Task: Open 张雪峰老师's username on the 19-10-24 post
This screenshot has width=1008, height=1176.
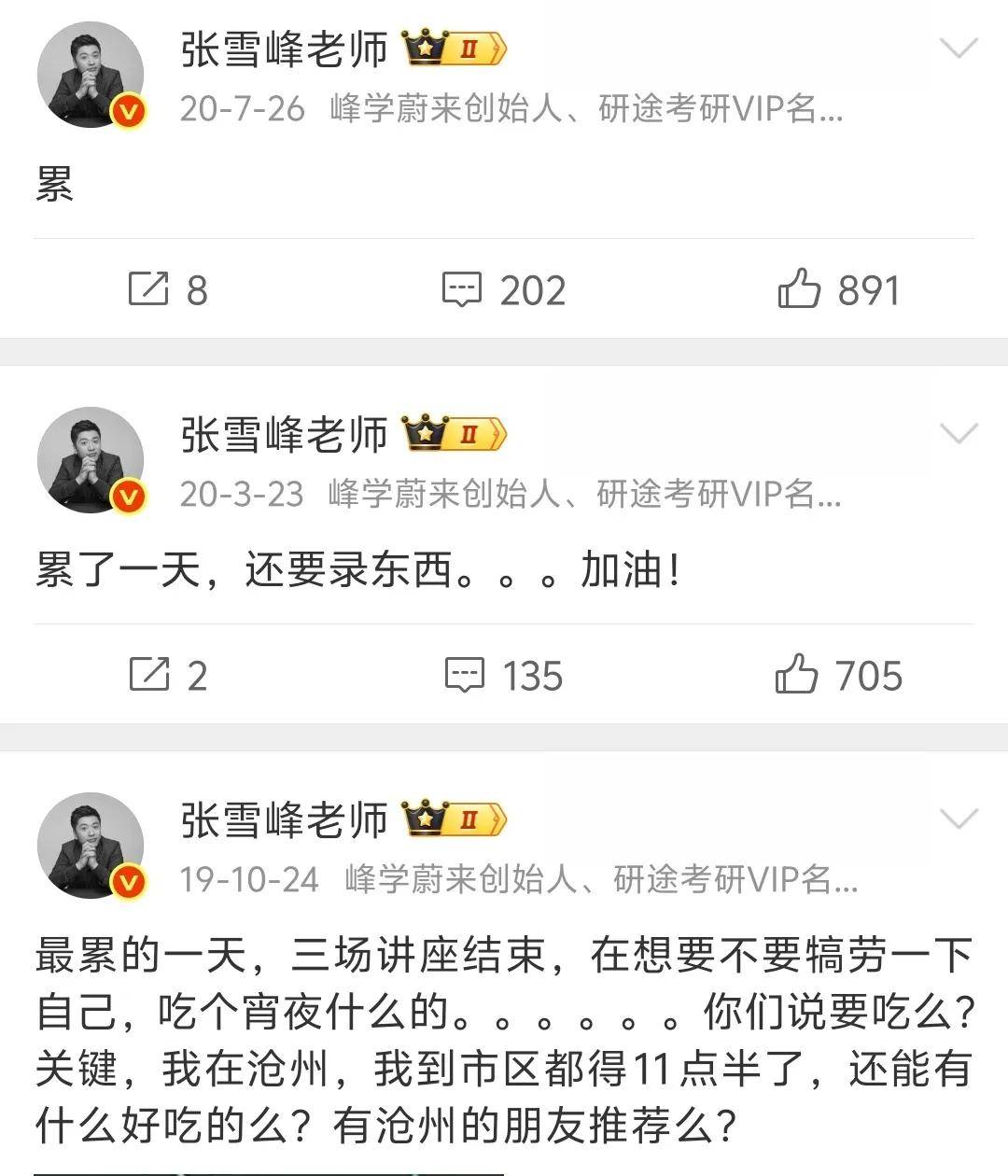Action: point(284,819)
